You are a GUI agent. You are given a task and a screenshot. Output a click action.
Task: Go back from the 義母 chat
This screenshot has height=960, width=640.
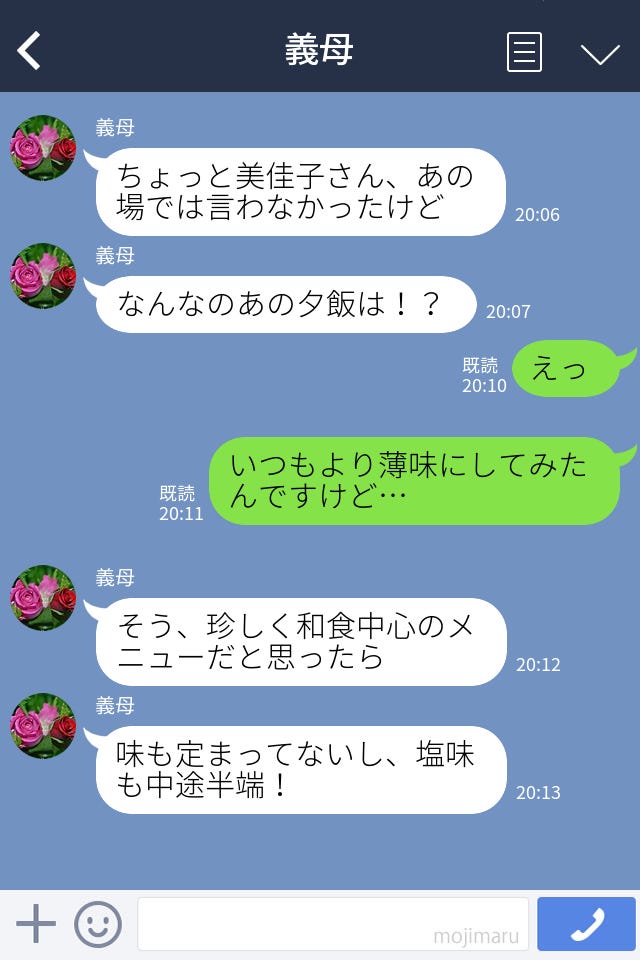click(30, 50)
